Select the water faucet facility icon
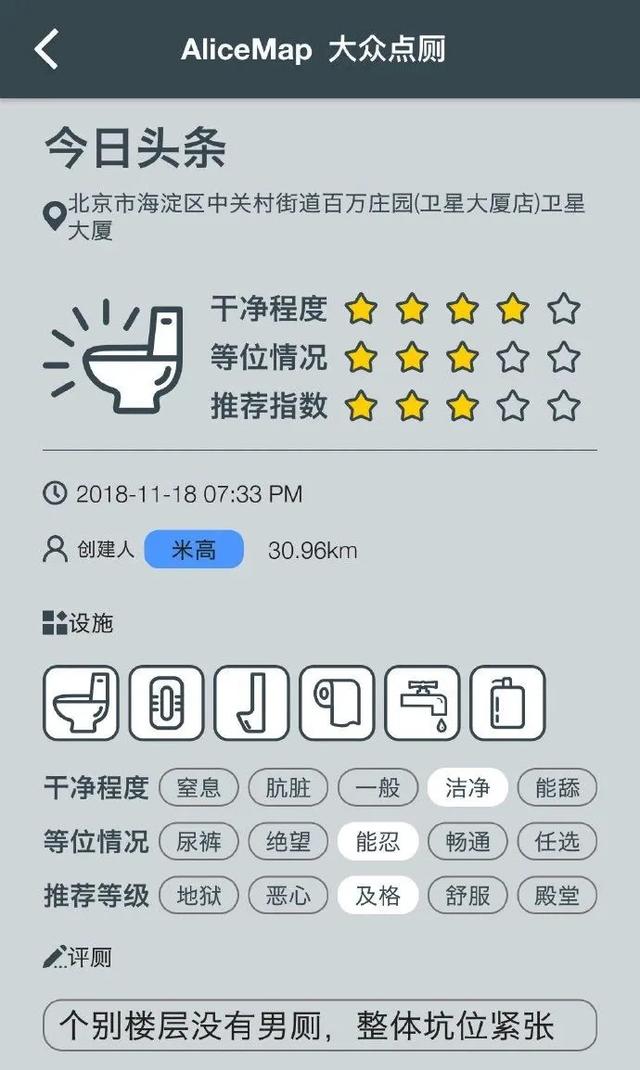 click(x=422, y=703)
